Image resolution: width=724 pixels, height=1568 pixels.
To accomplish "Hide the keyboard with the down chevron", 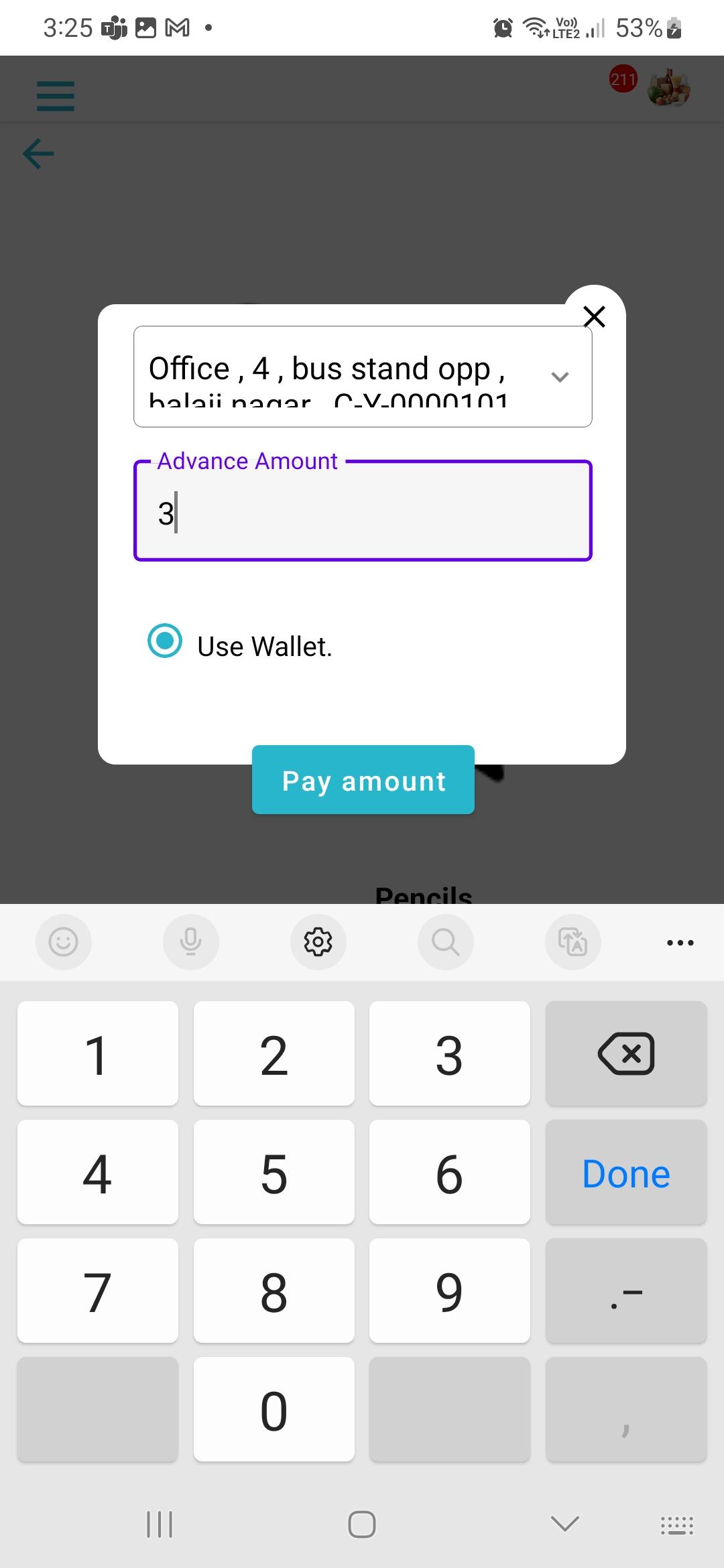I will pos(564,1524).
